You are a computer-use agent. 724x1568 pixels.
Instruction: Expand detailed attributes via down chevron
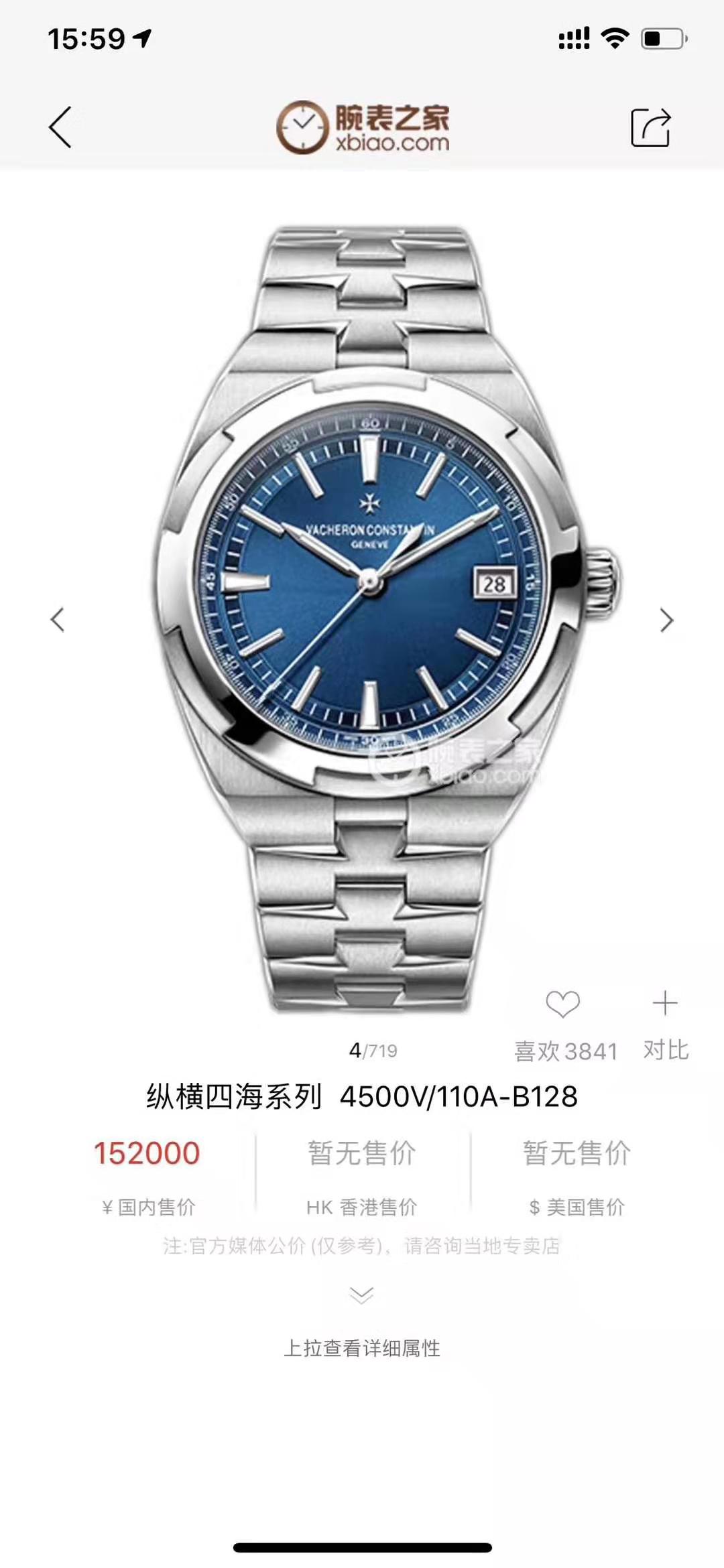[x=361, y=1295]
